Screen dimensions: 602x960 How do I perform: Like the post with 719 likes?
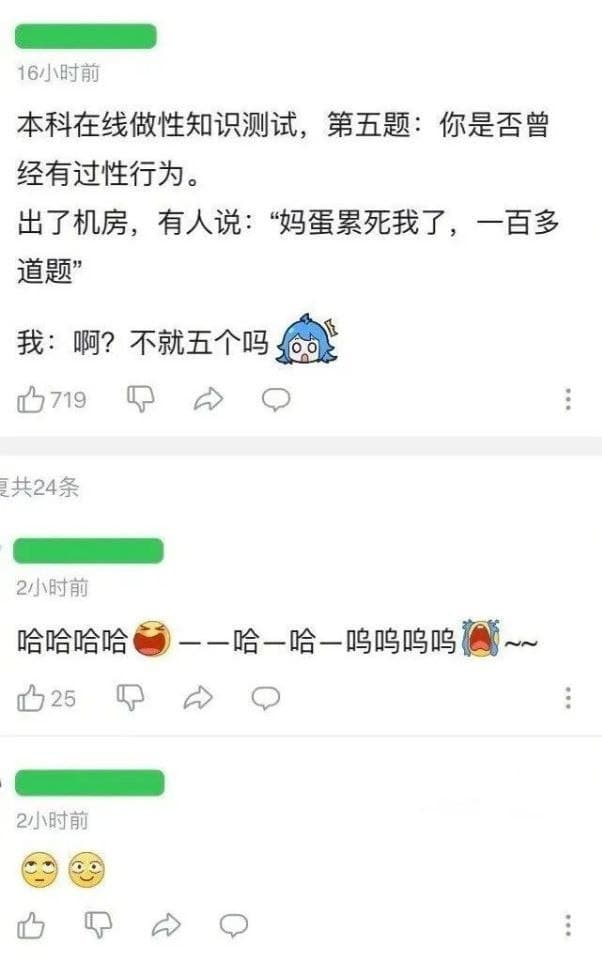tap(32, 400)
